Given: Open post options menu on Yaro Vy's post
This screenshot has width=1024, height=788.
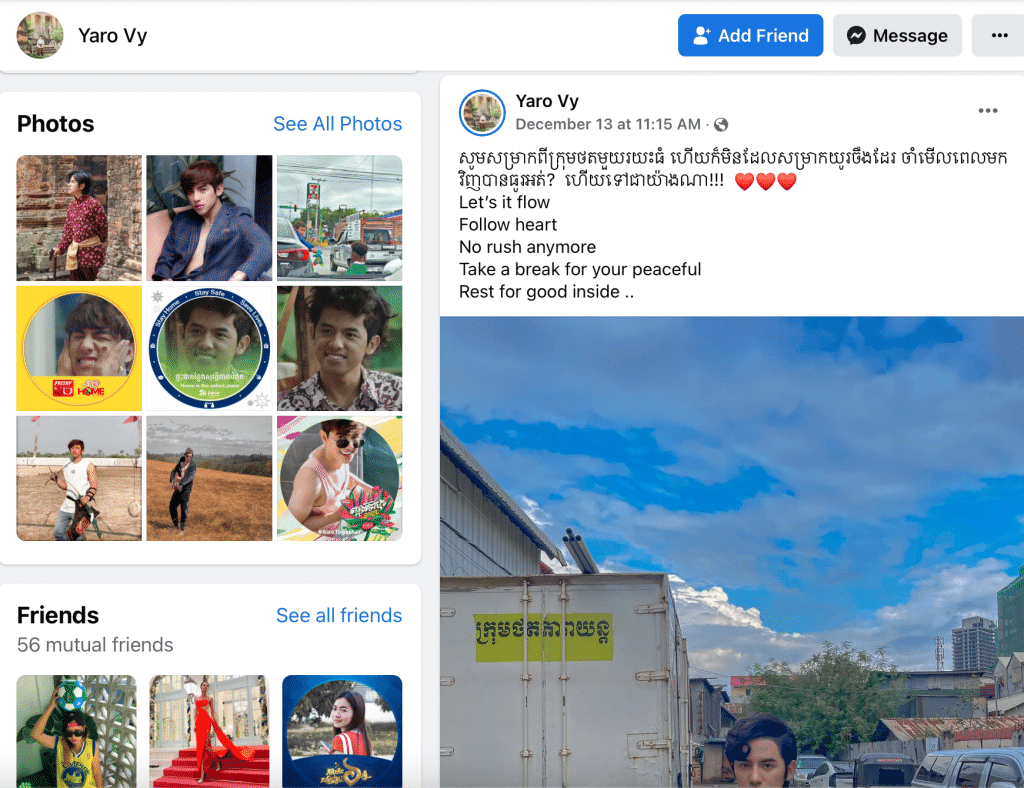Looking at the screenshot, I should (988, 111).
